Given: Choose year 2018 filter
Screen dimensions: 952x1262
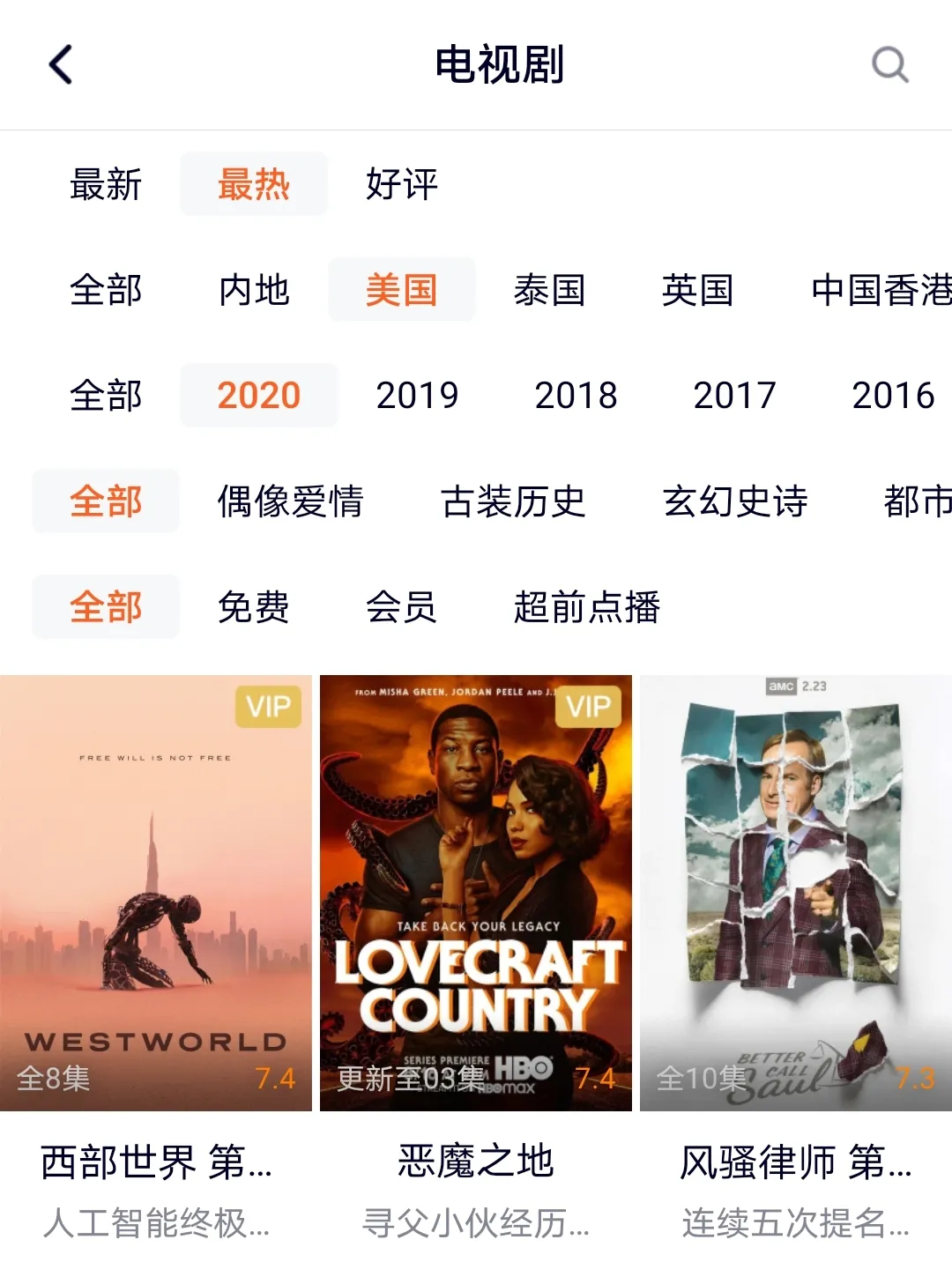Looking at the screenshot, I should click(576, 396).
